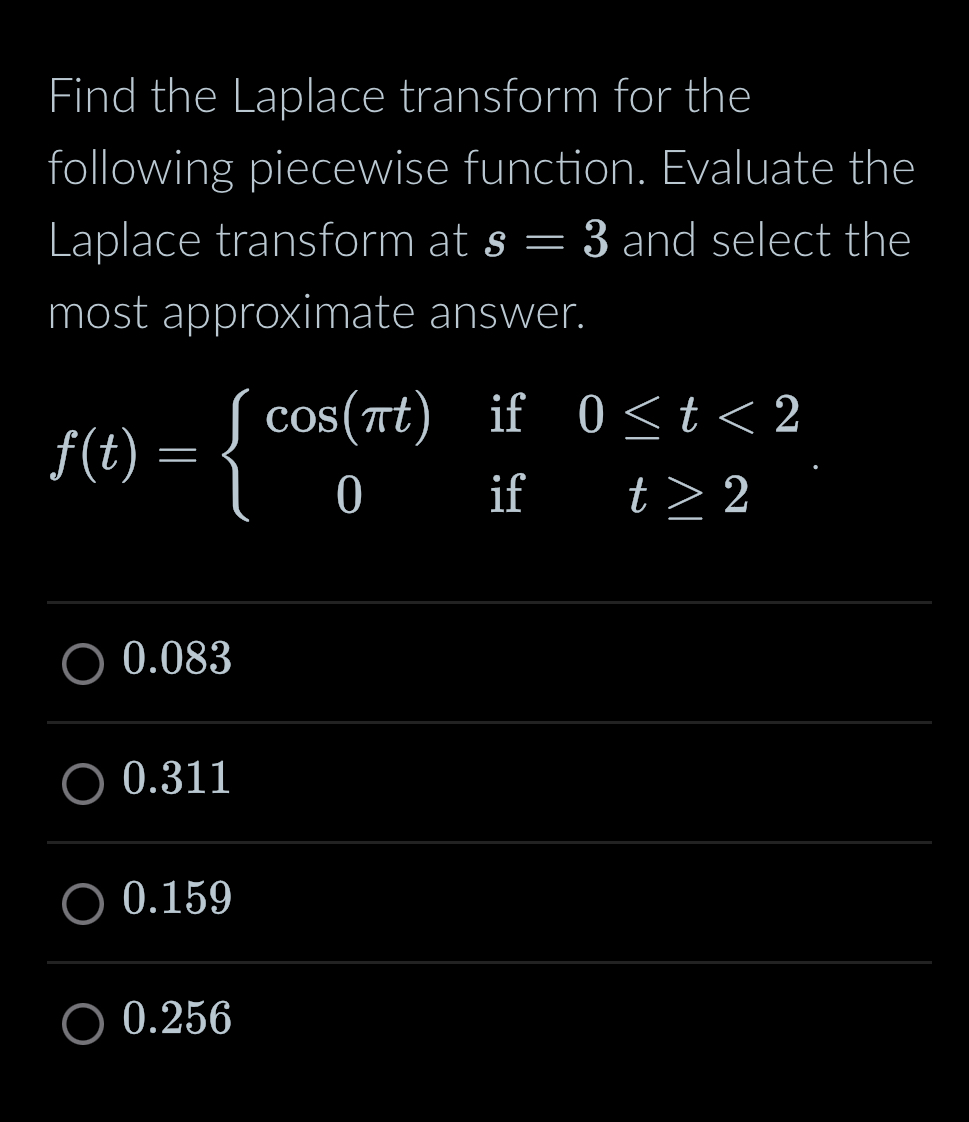Choose 0.159 as your answer
This screenshot has width=969, height=1122.
[x=176, y=903]
